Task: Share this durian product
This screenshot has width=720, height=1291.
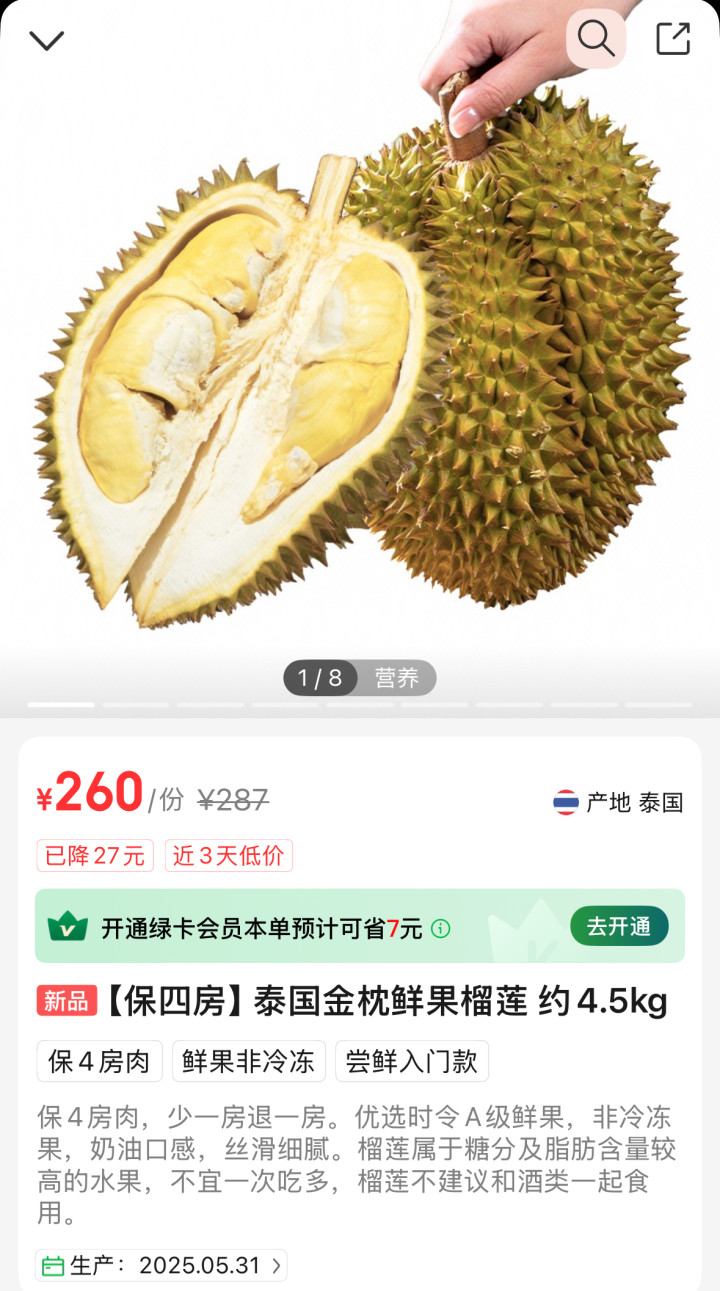Action: (673, 39)
